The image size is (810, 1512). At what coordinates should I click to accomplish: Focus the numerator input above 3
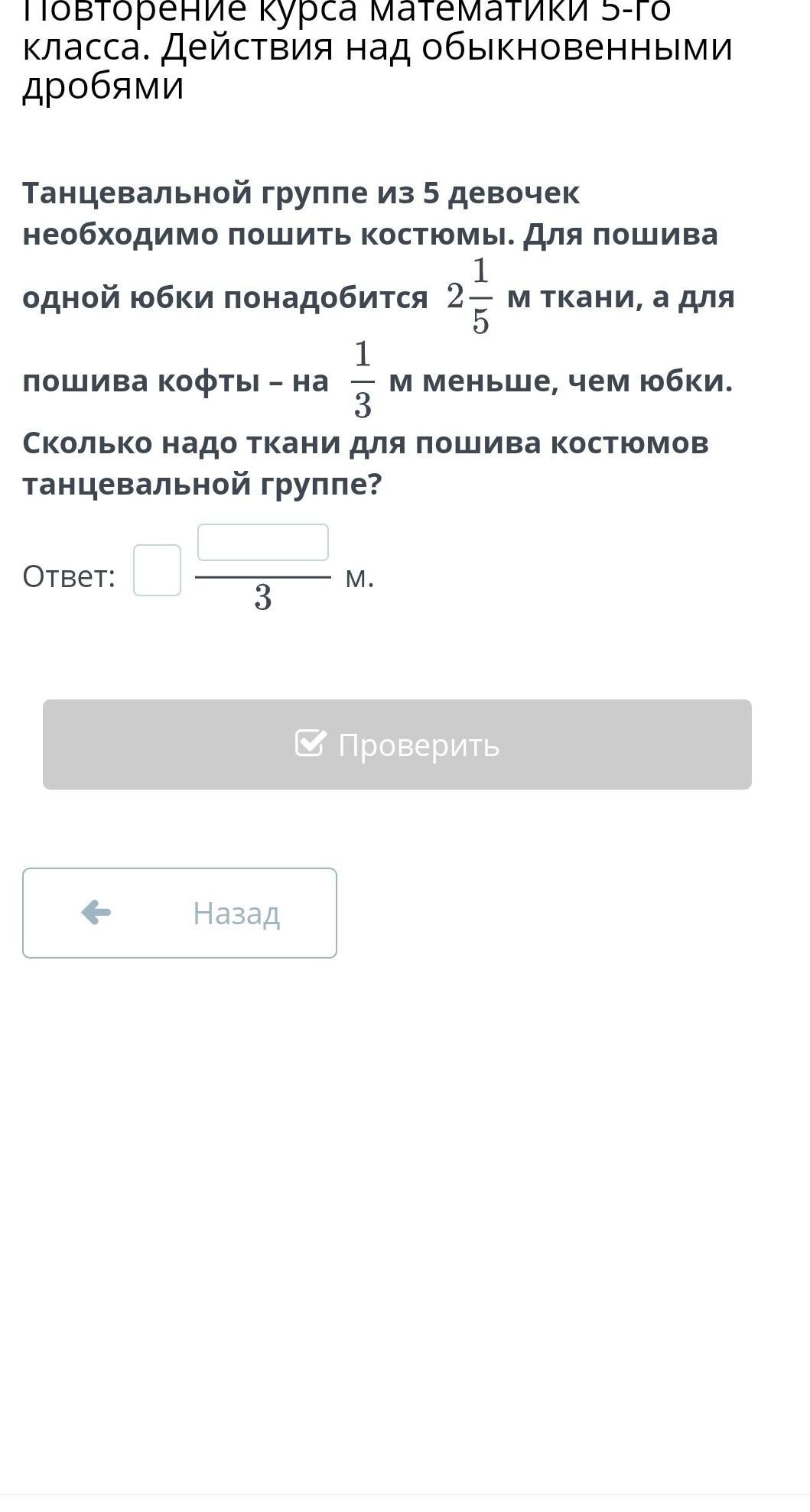tap(263, 543)
